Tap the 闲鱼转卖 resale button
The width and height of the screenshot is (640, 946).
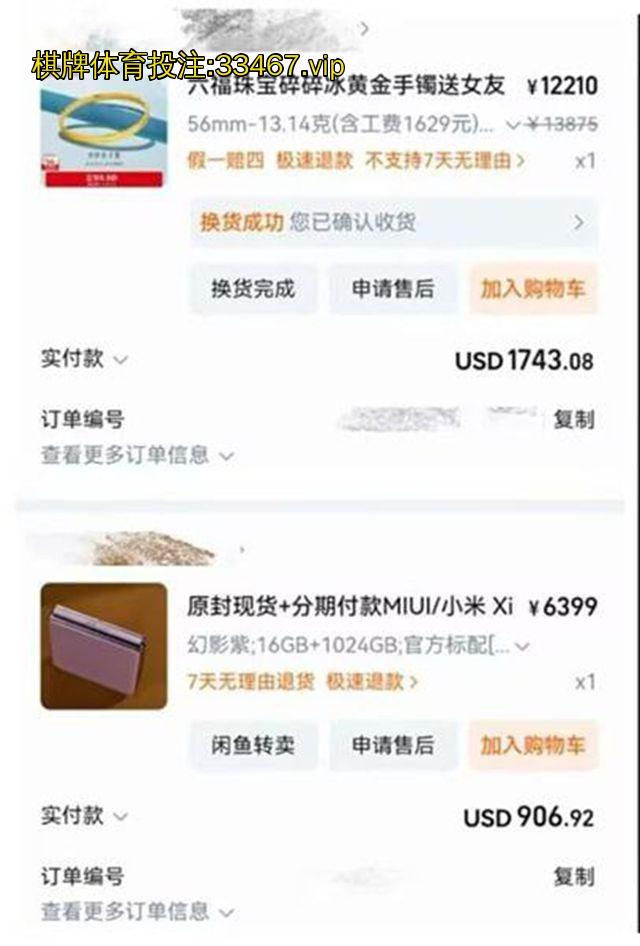click(253, 745)
